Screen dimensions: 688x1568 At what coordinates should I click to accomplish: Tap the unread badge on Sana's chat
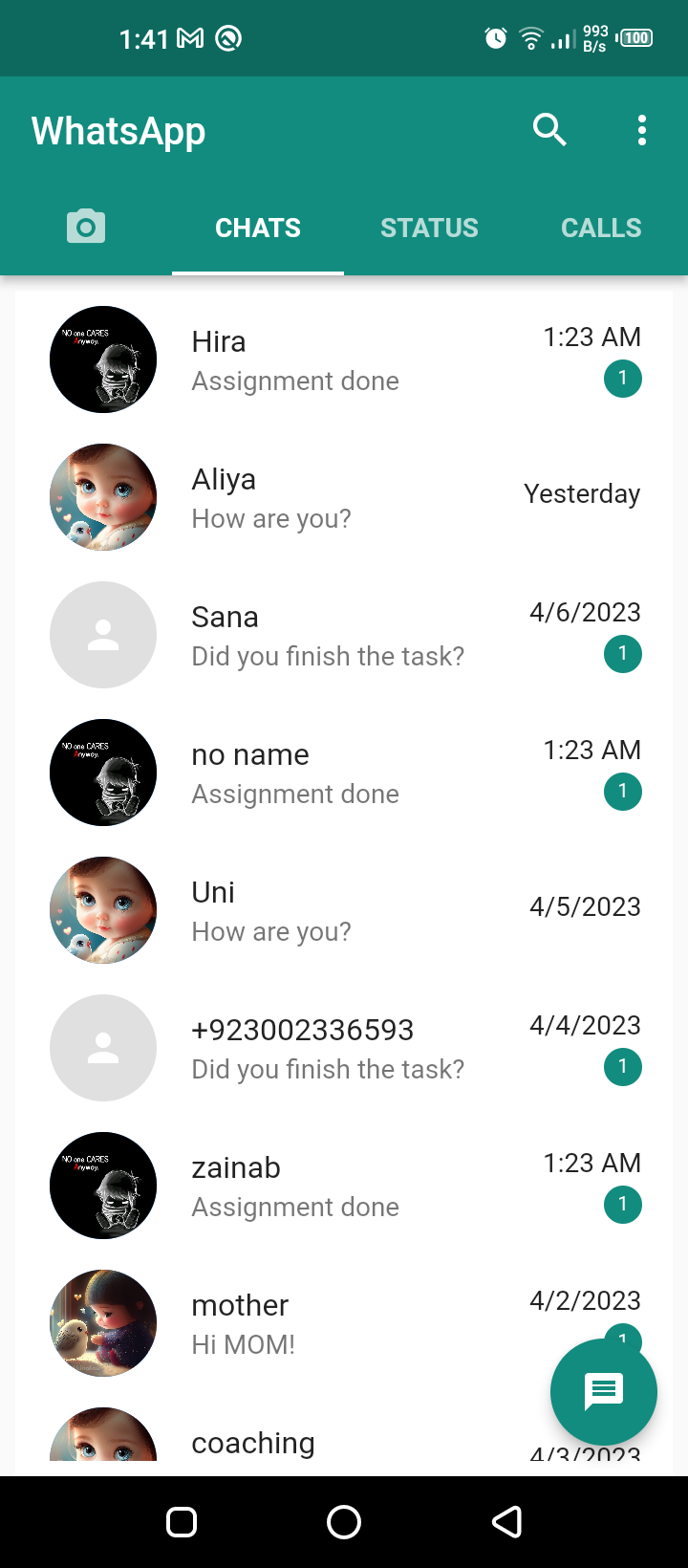pyautogui.click(x=623, y=653)
